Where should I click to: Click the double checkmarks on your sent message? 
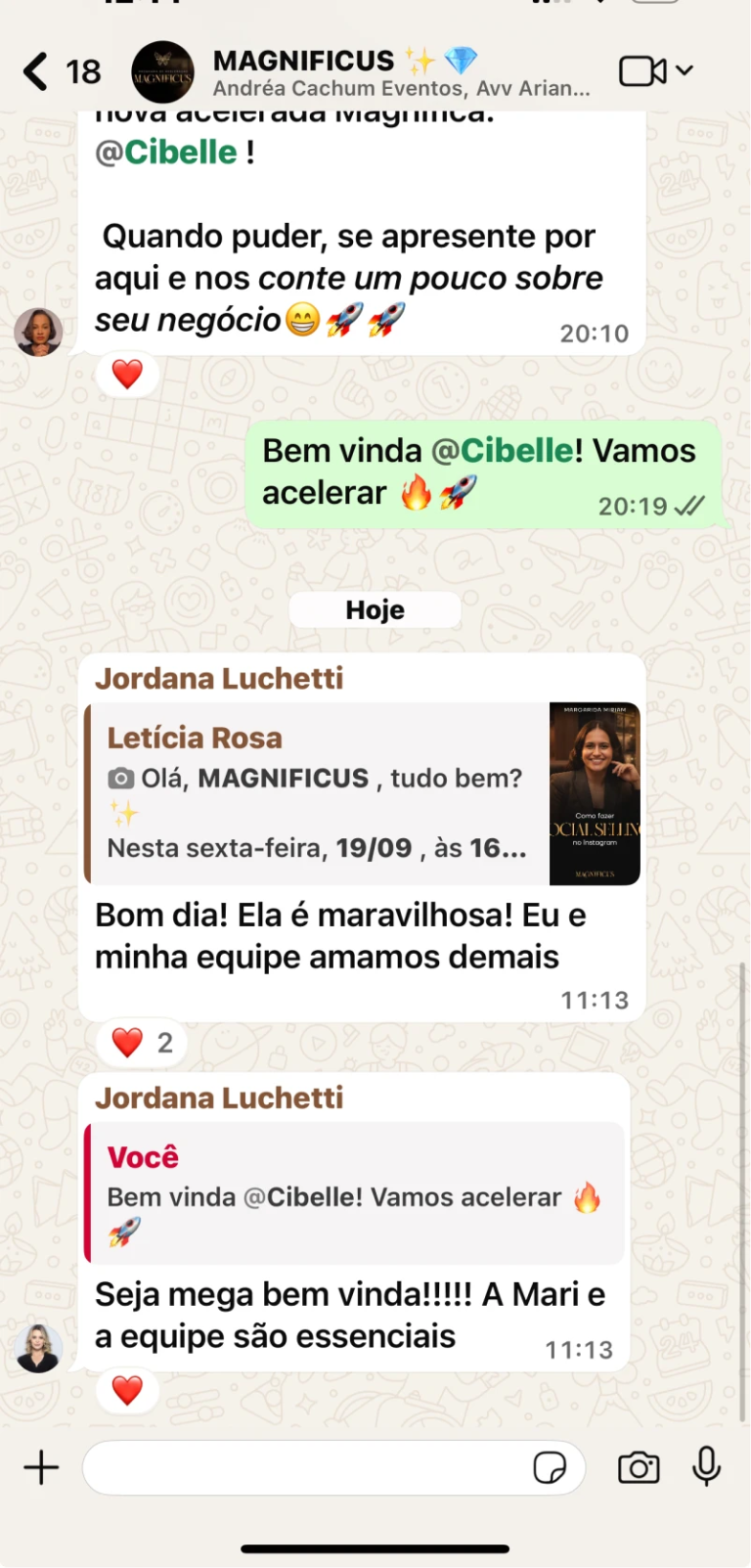pos(689,507)
